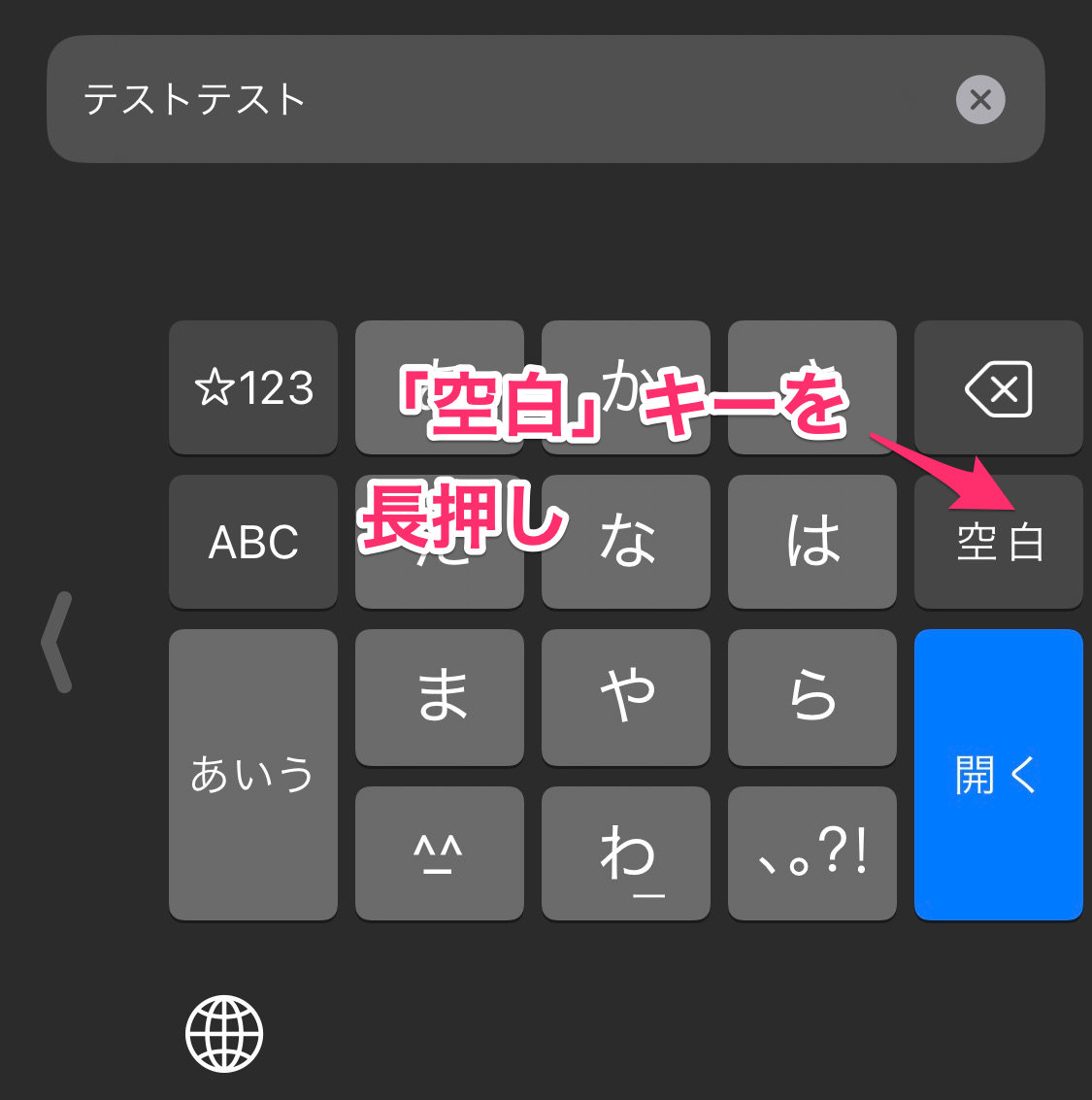The height and width of the screenshot is (1100, 1092).
Task: Type the ま key
Action: [440, 696]
